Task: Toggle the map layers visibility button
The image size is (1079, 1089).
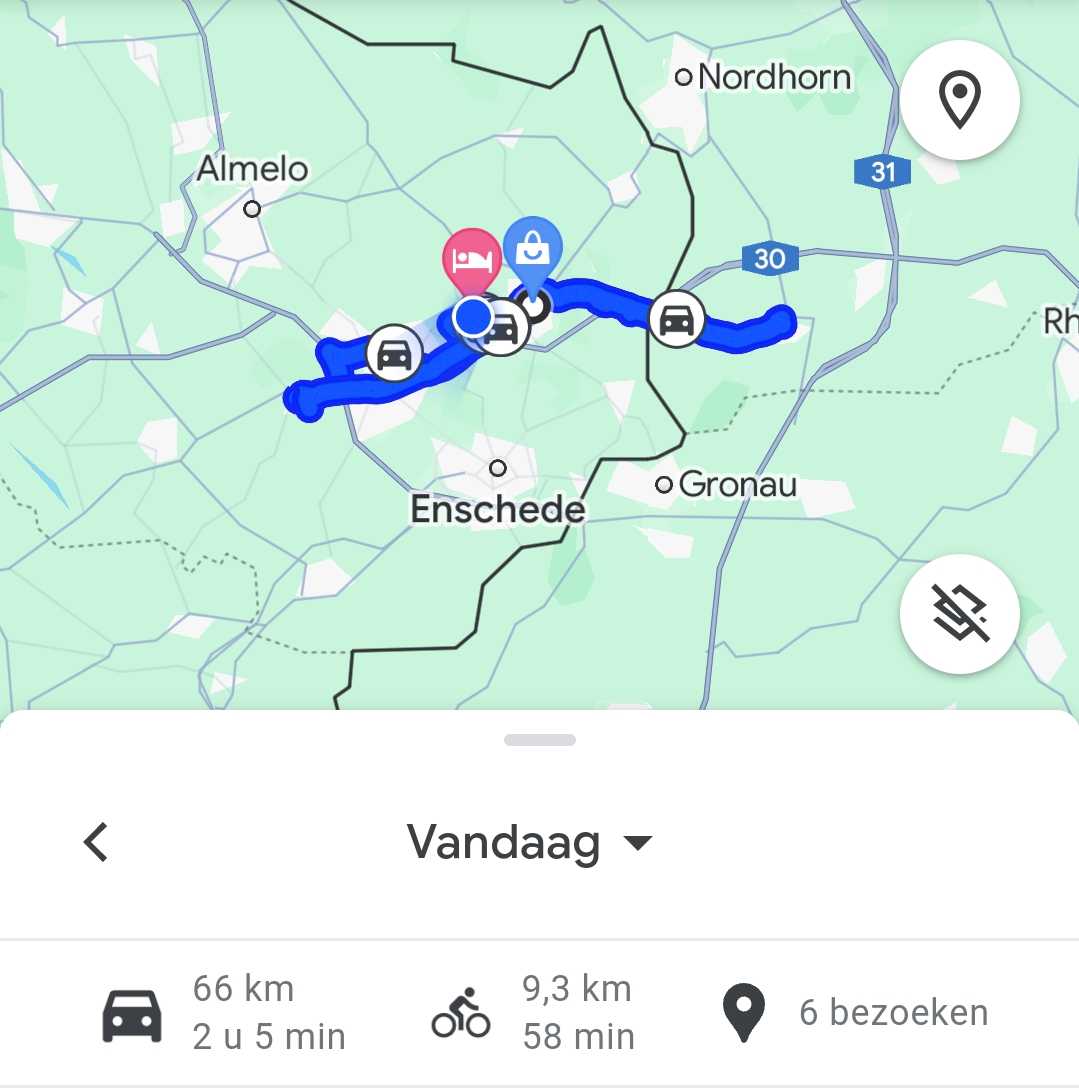Action: click(959, 614)
